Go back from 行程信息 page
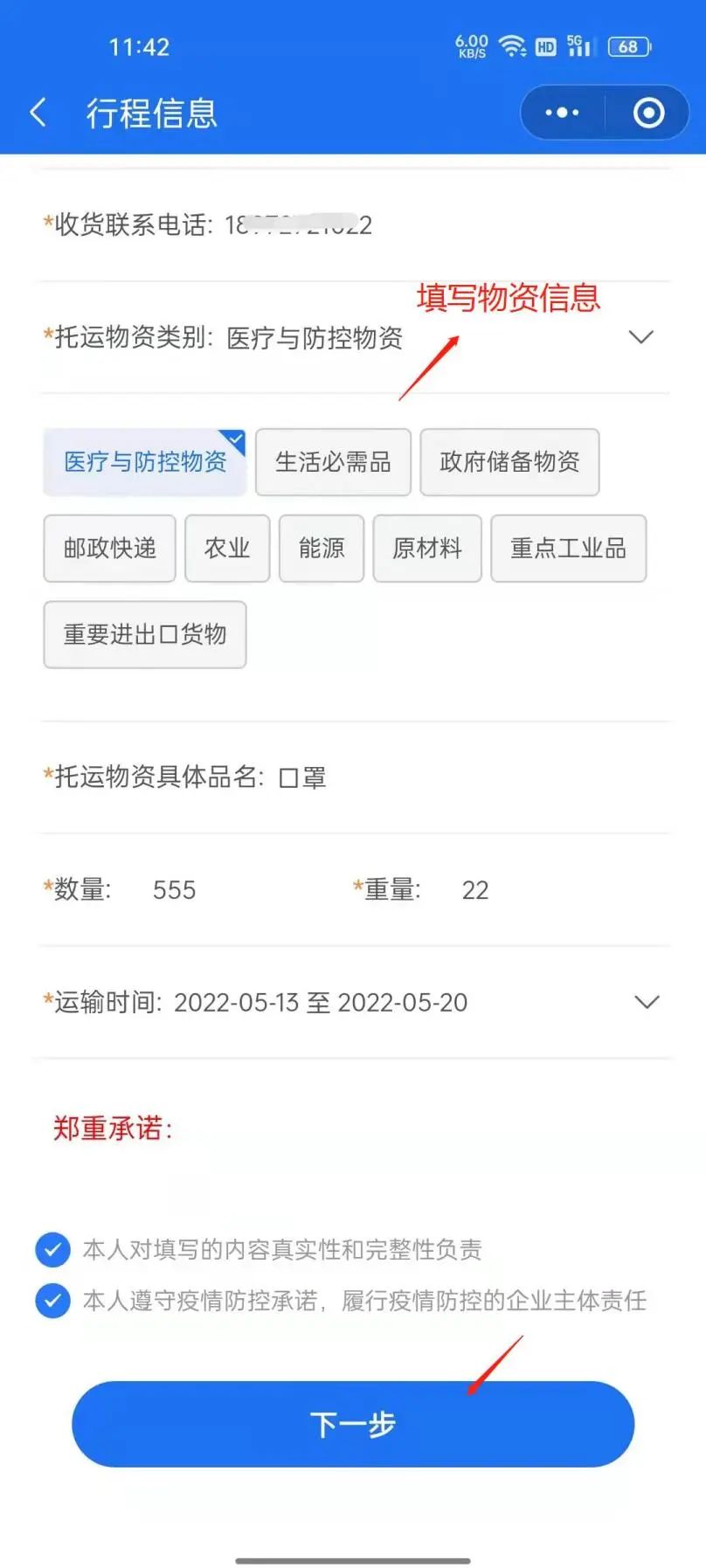Image resolution: width=706 pixels, height=1568 pixels. tap(38, 113)
